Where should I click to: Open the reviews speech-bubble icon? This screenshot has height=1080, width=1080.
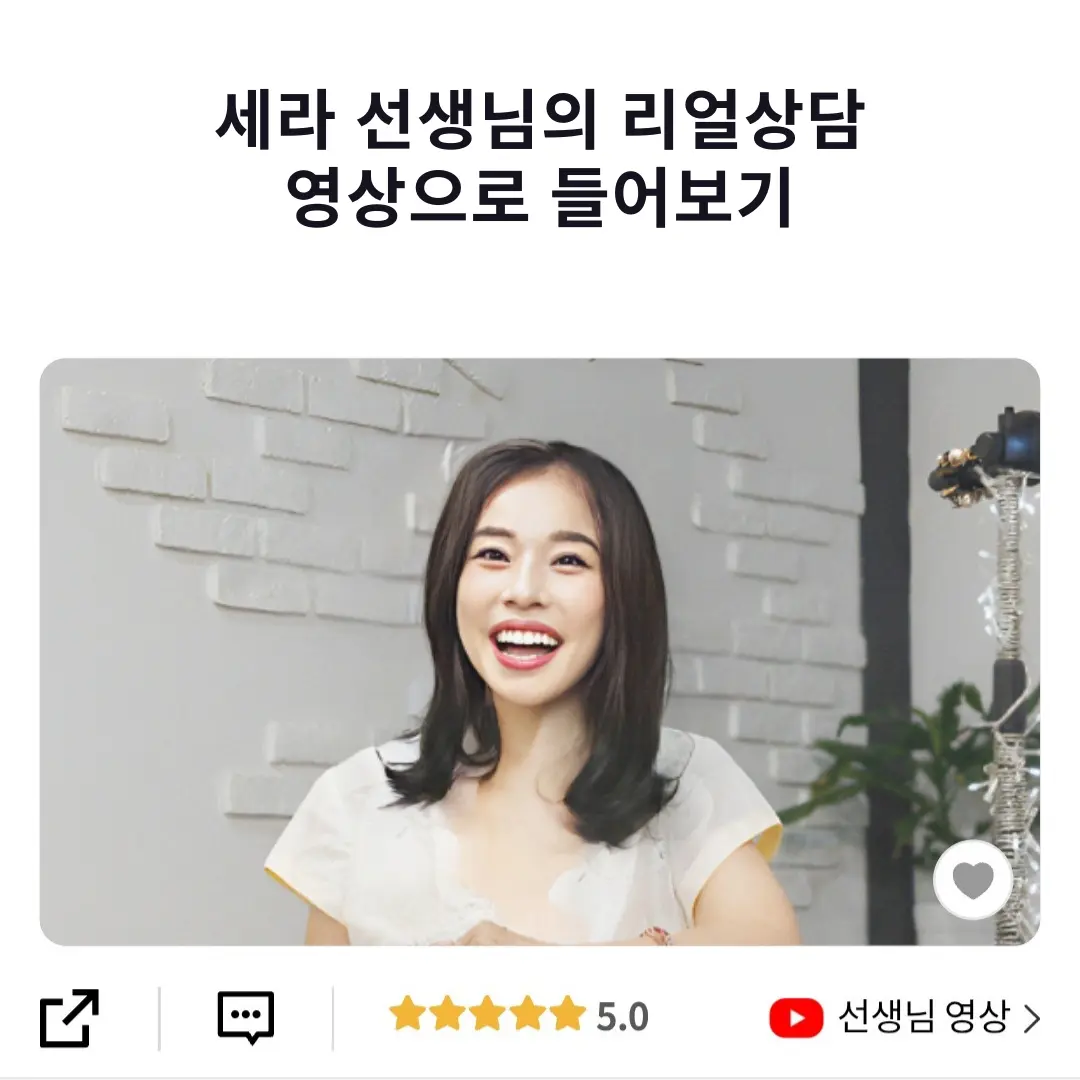245,1018
